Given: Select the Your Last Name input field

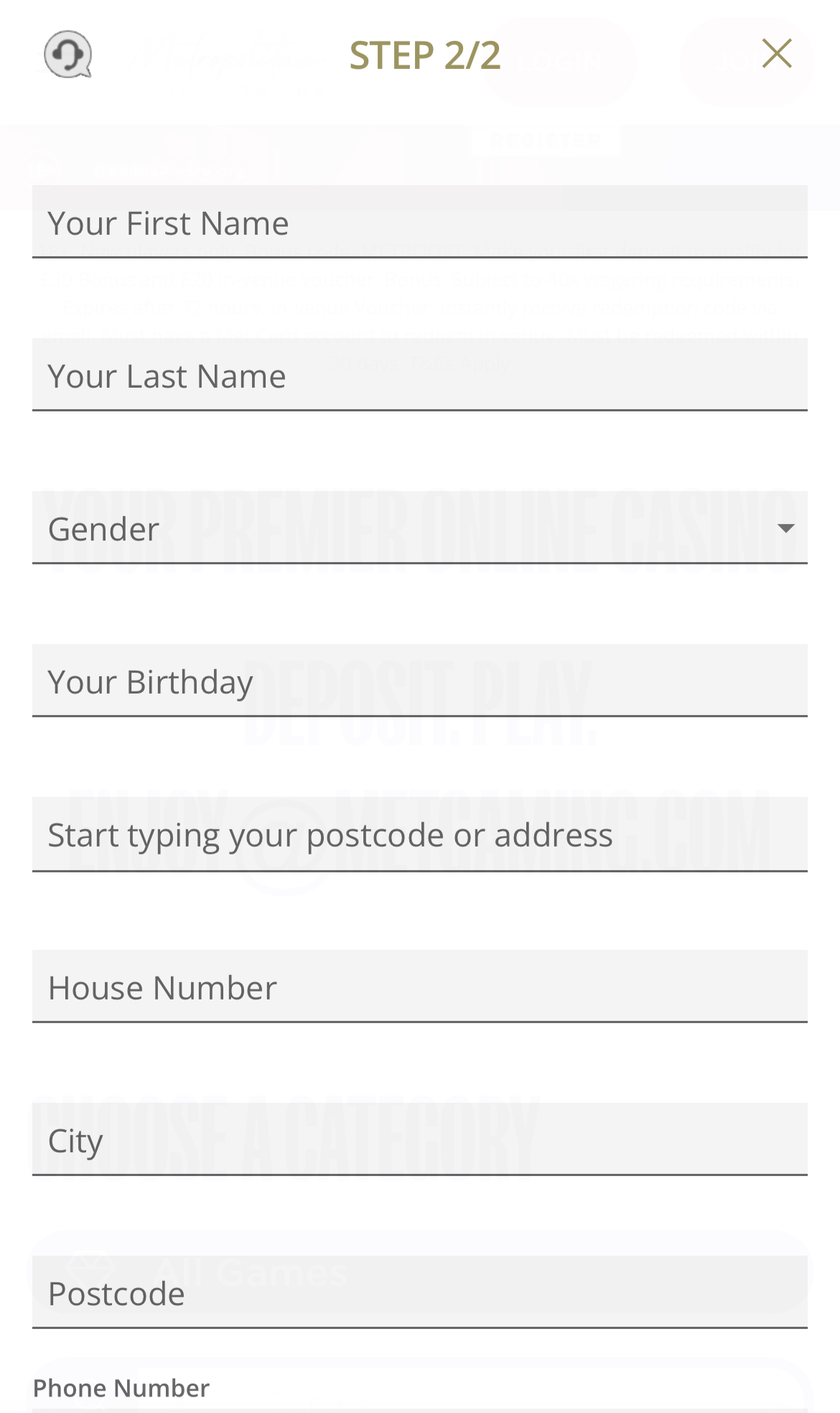Looking at the screenshot, I should pos(419,374).
